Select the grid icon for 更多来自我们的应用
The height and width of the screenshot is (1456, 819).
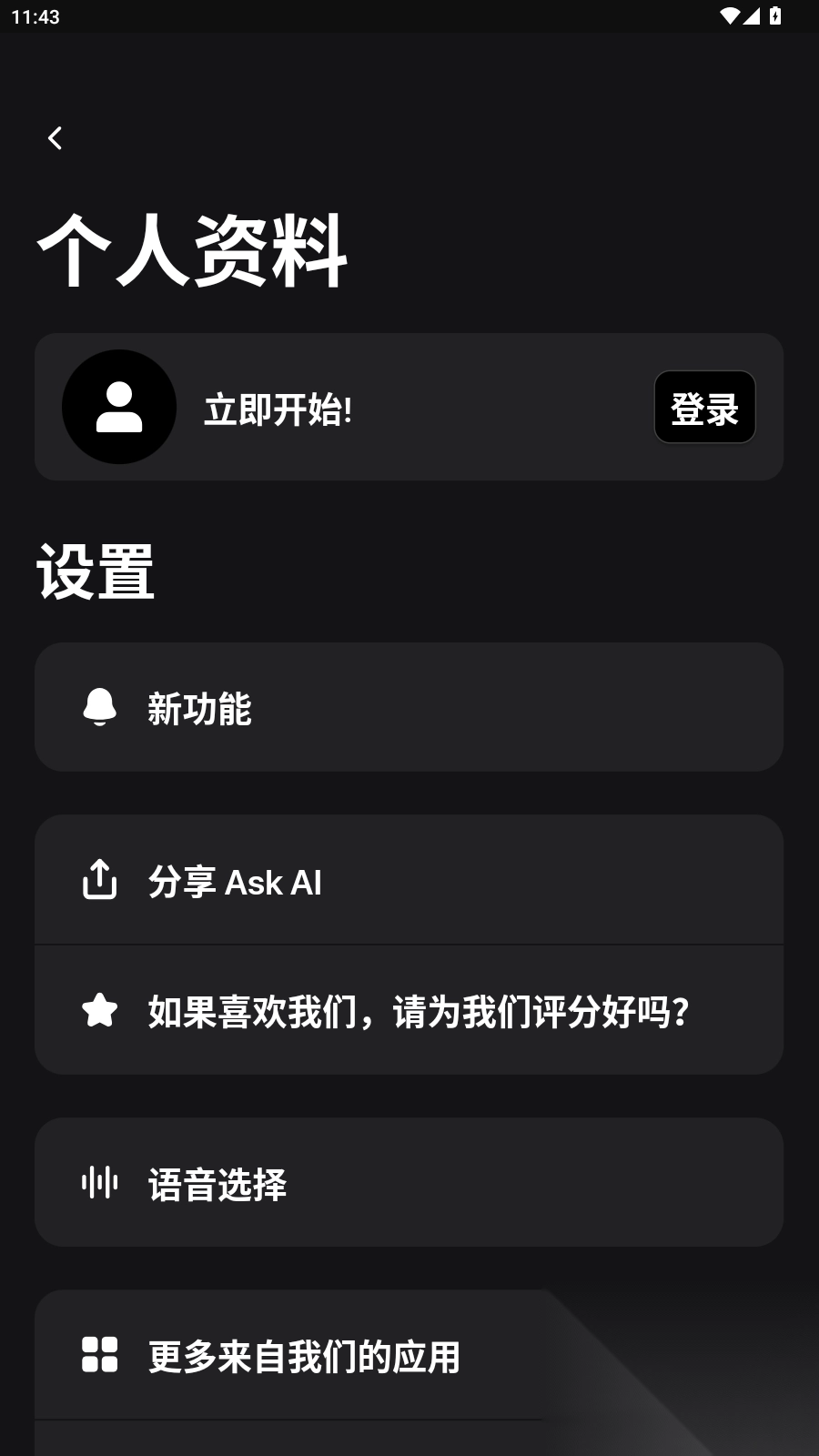click(x=100, y=1356)
